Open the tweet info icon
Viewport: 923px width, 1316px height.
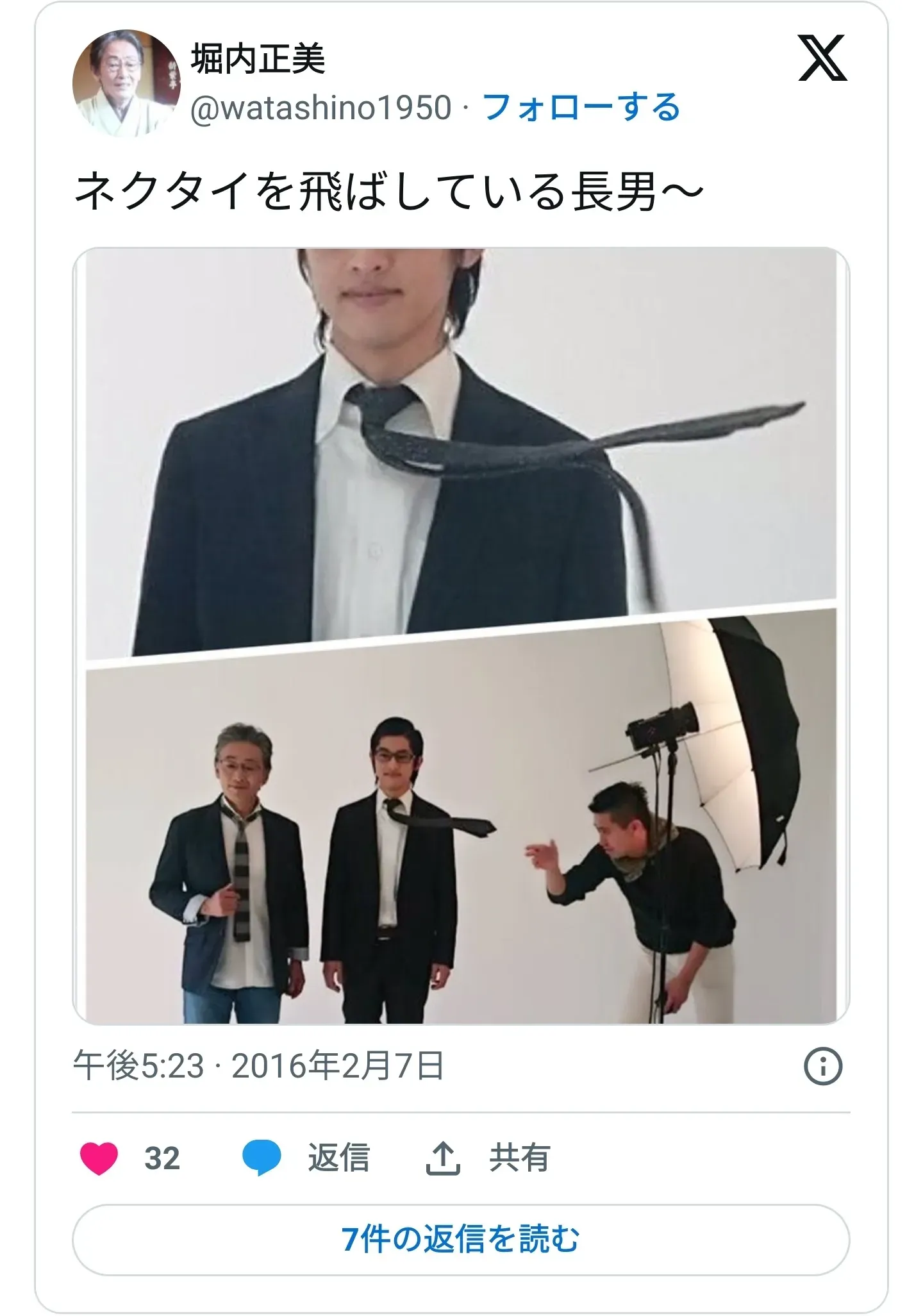pos(822,1067)
